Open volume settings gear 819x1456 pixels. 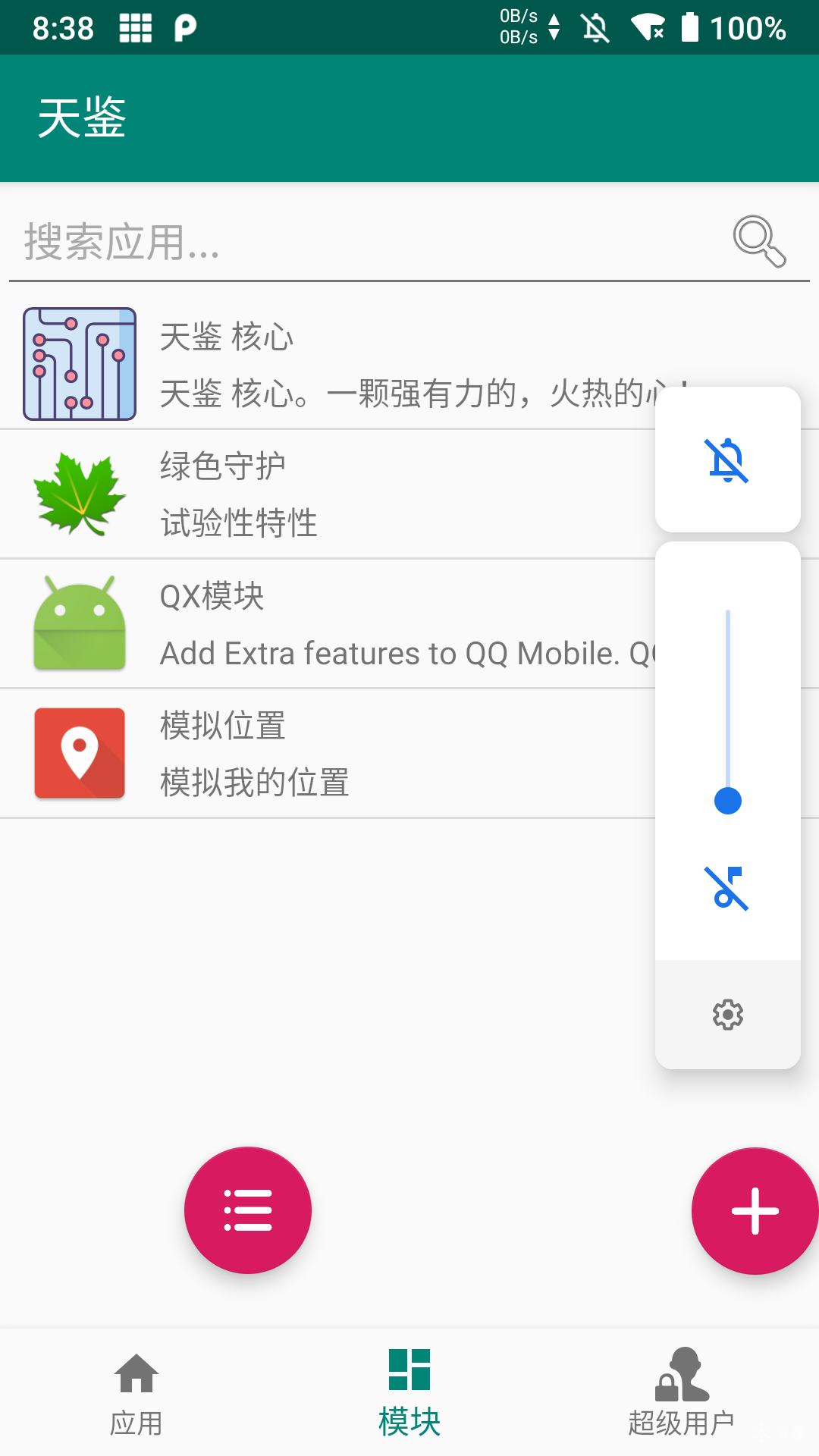click(728, 1015)
